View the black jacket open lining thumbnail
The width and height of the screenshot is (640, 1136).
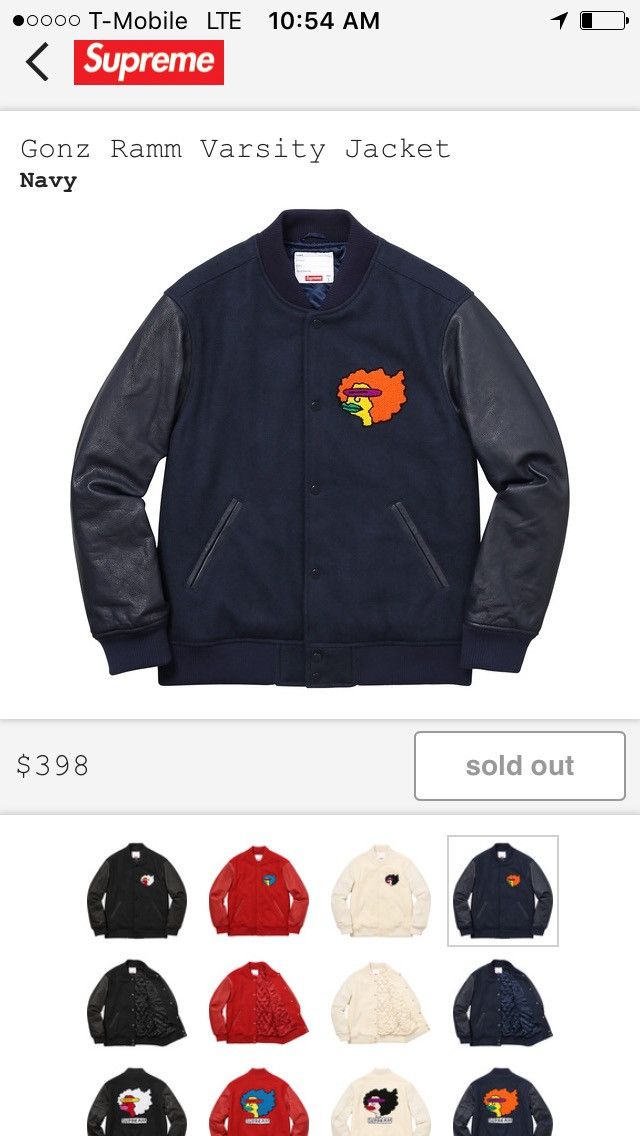(x=137, y=1003)
